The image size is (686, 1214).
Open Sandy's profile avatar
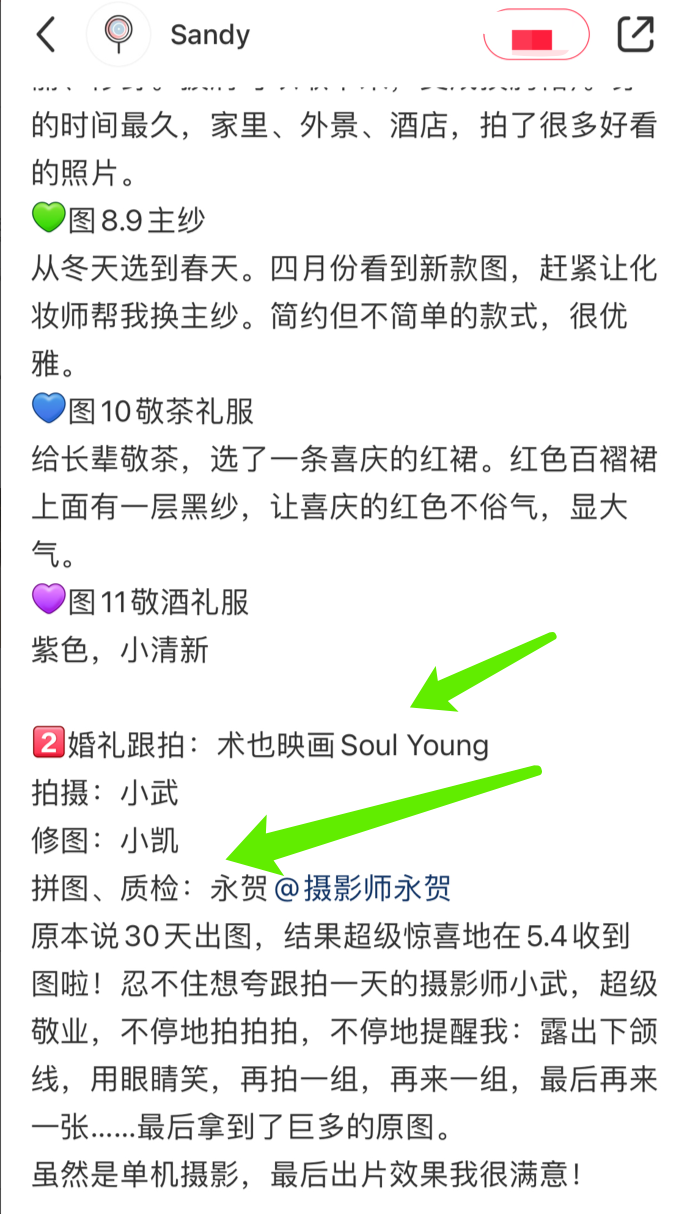coord(118,35)
